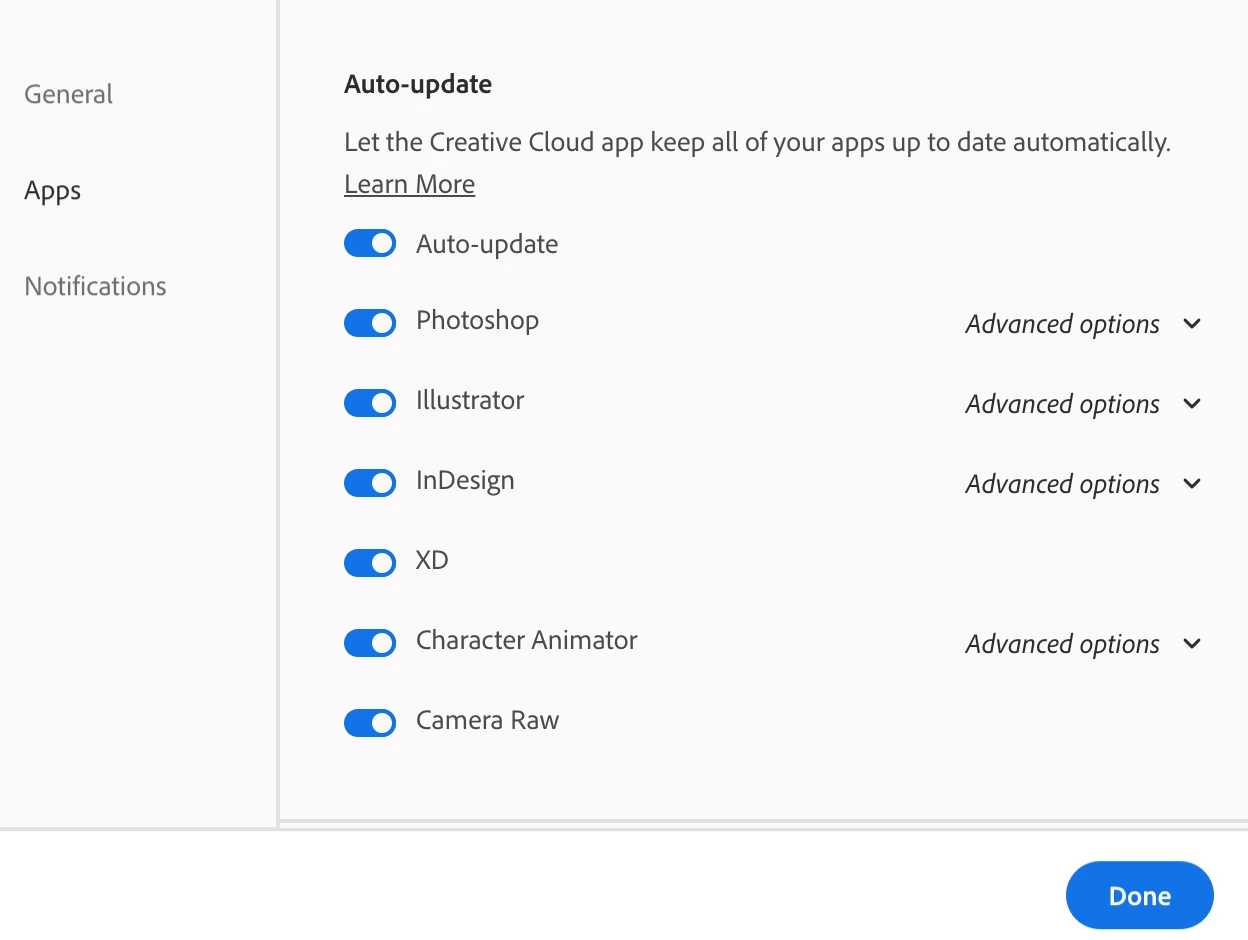Open the Notifications section
The image size is (1248, 940).
(95, 287)
